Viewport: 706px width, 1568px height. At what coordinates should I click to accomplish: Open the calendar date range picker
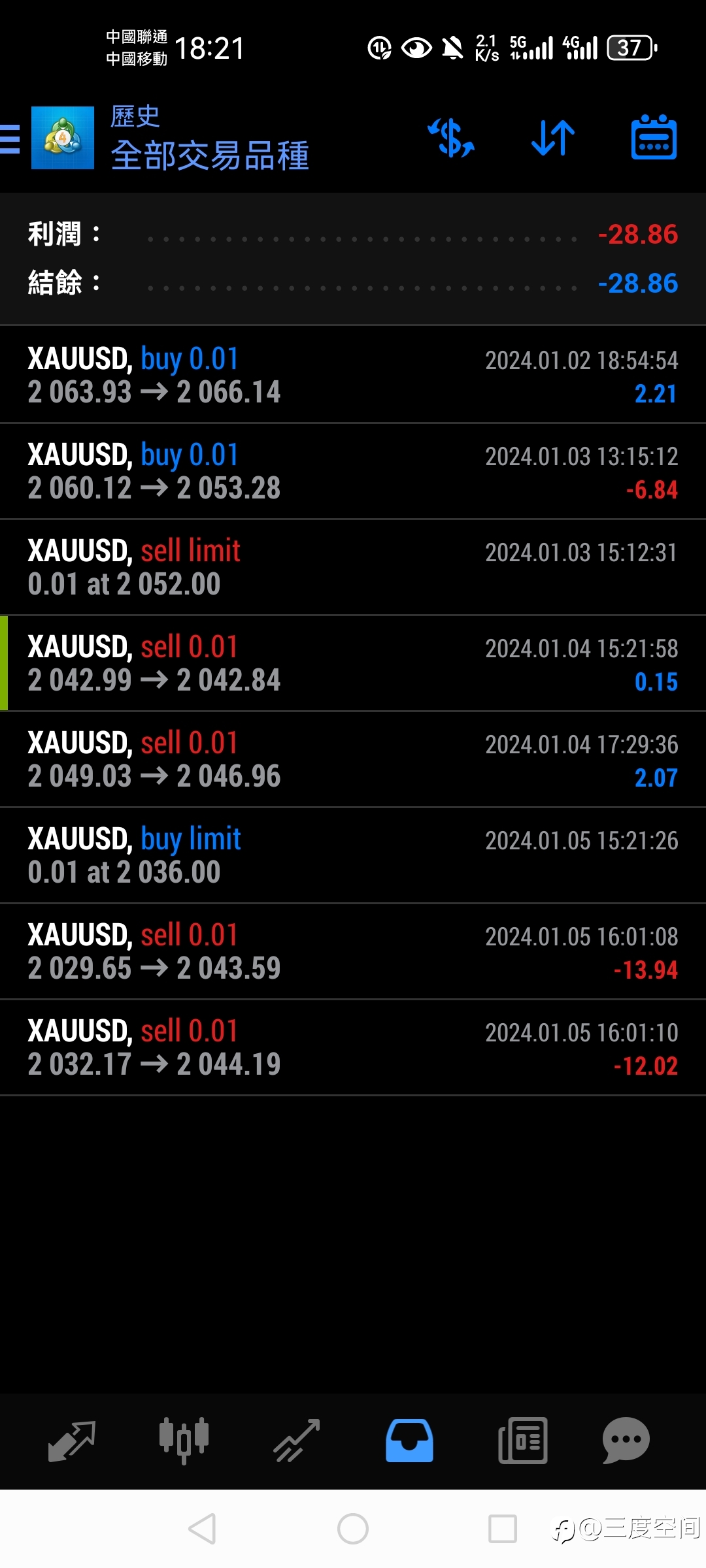pos(654,137)
